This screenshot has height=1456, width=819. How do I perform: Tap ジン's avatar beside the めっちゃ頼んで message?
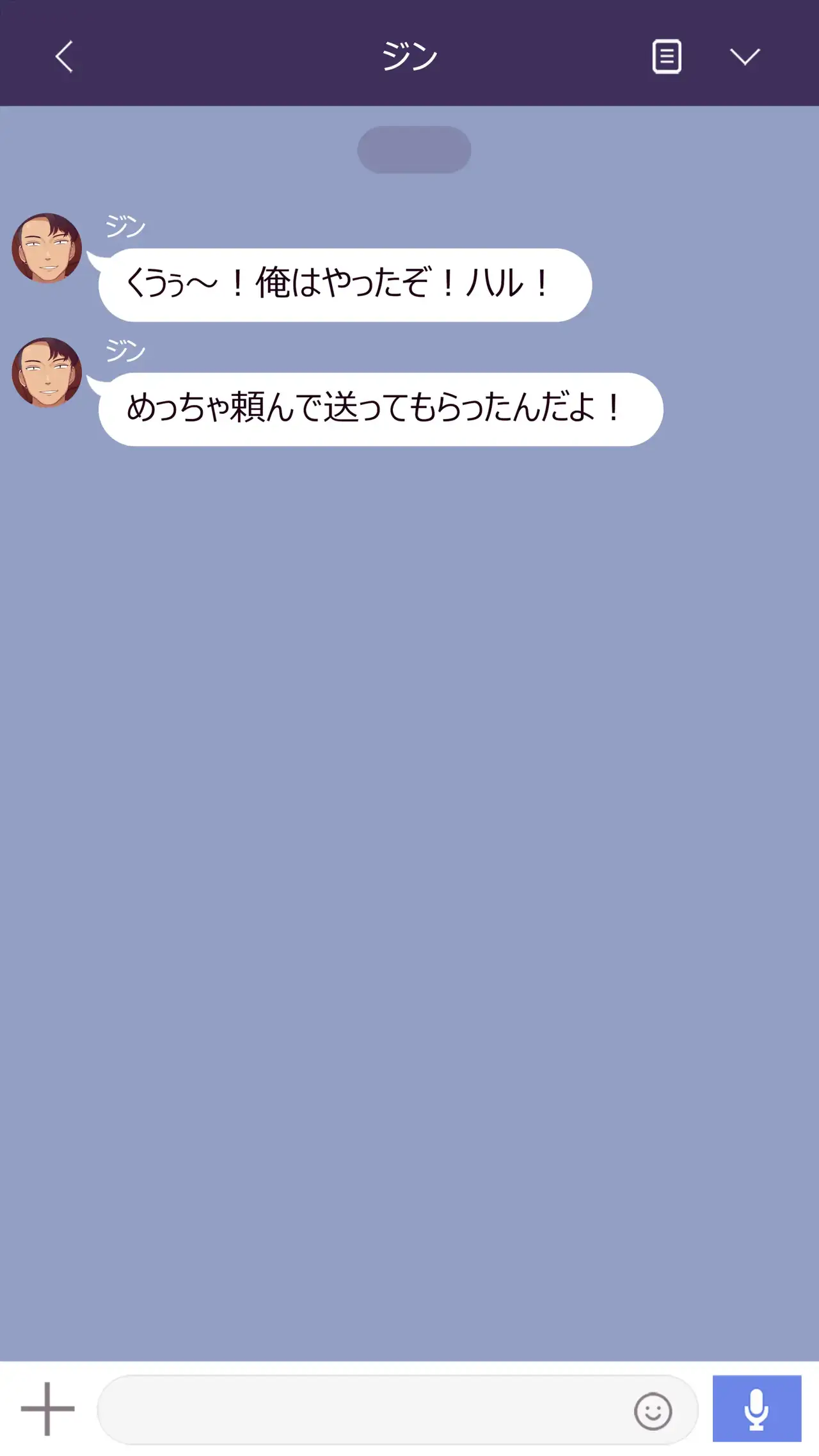pos(47,373)
